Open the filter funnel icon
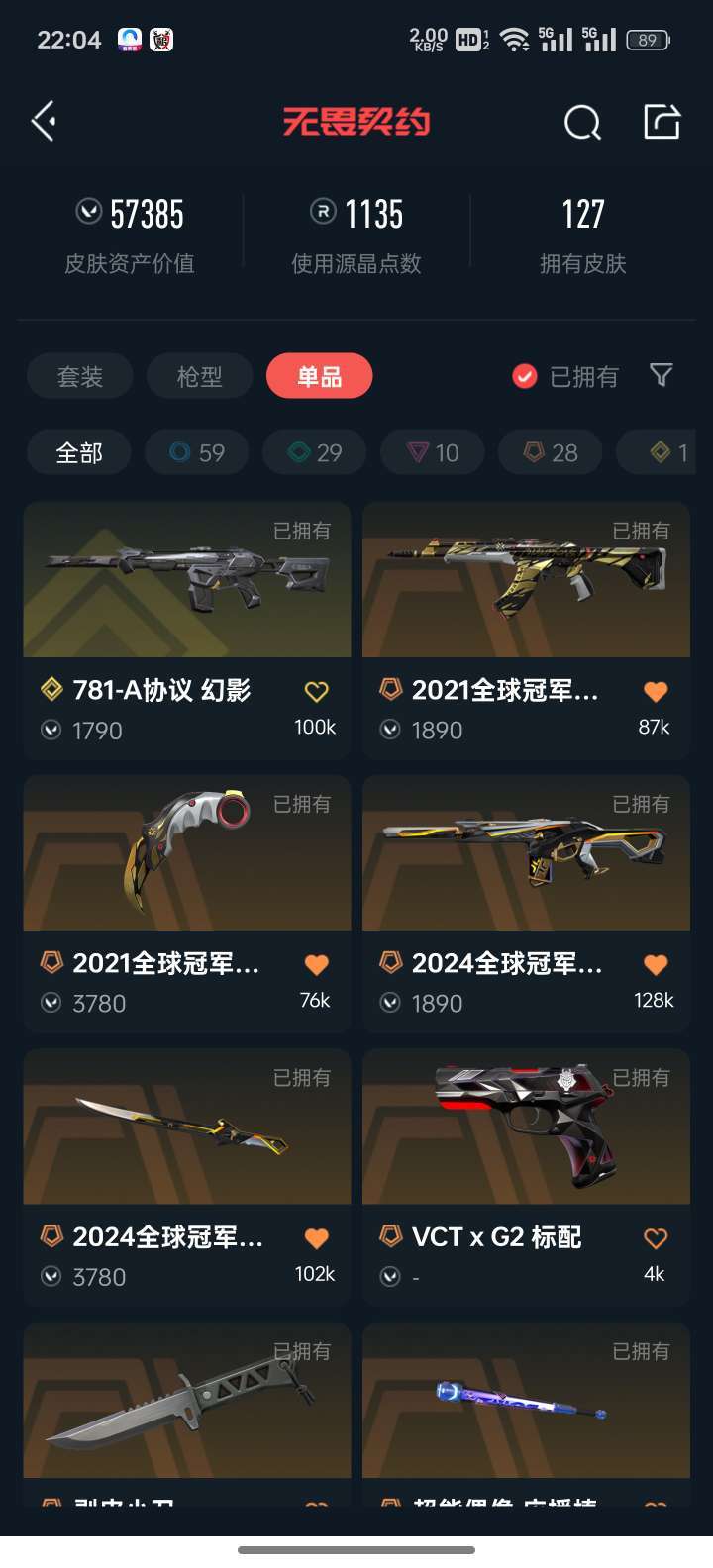The height and width of the screenshot is (1568, 713). click(662, 375)
